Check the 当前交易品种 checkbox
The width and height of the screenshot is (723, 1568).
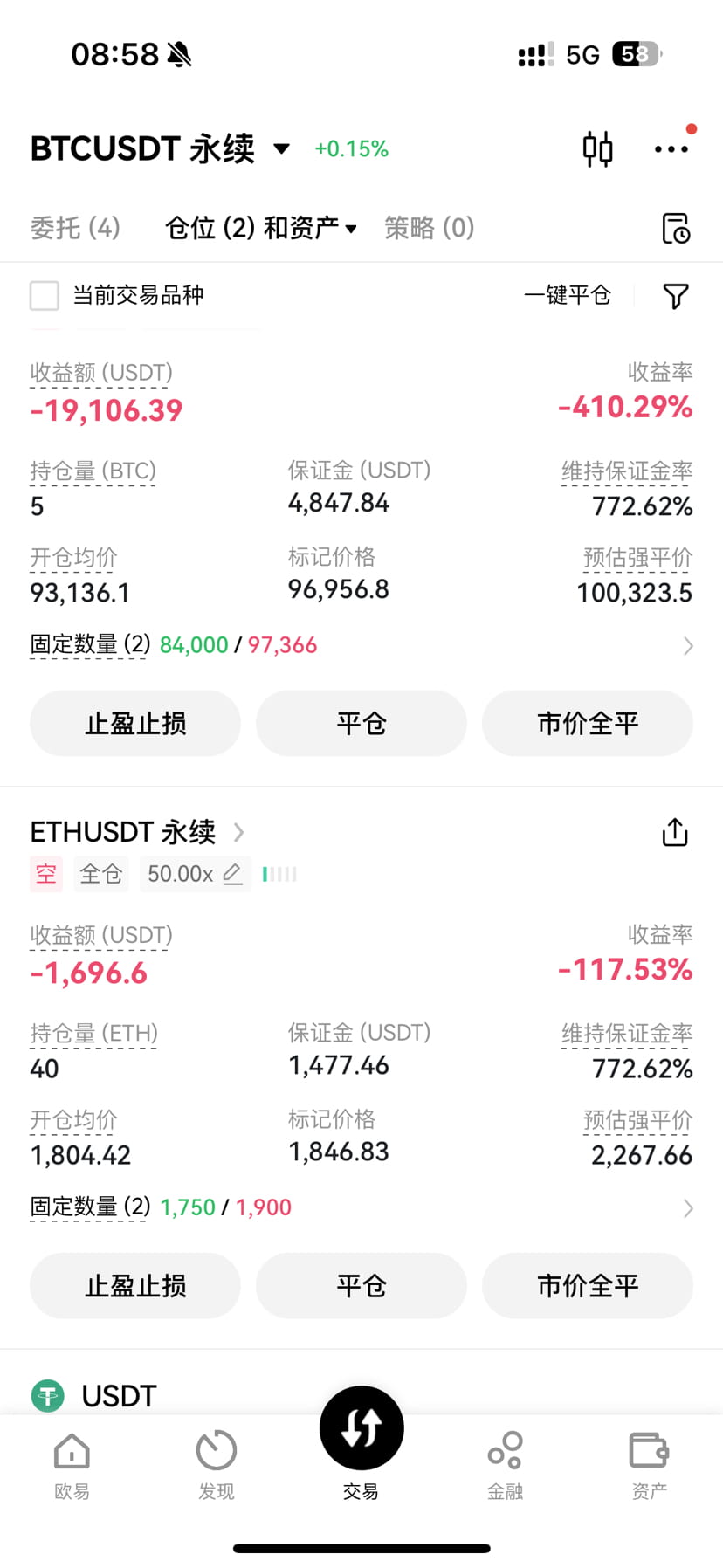[x=45, y=295]
